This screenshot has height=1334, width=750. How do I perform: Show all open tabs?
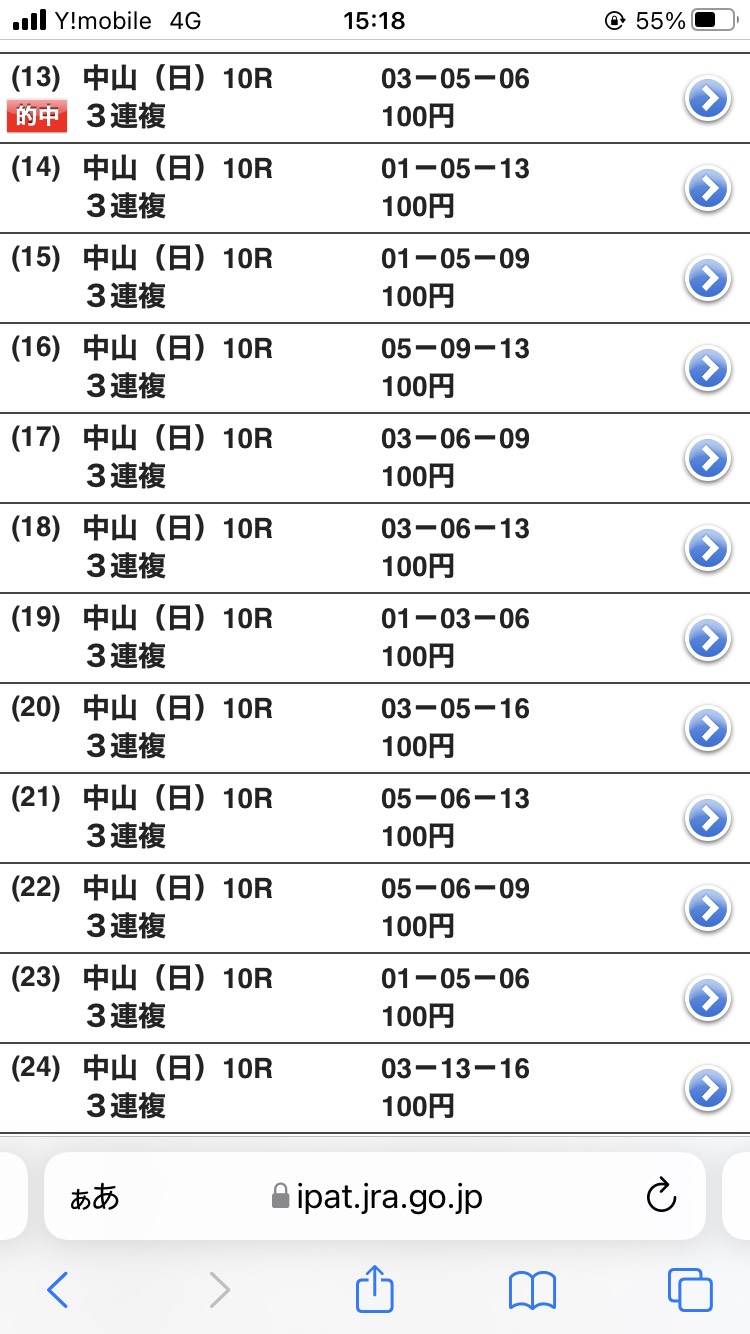tap(690, 1290)
